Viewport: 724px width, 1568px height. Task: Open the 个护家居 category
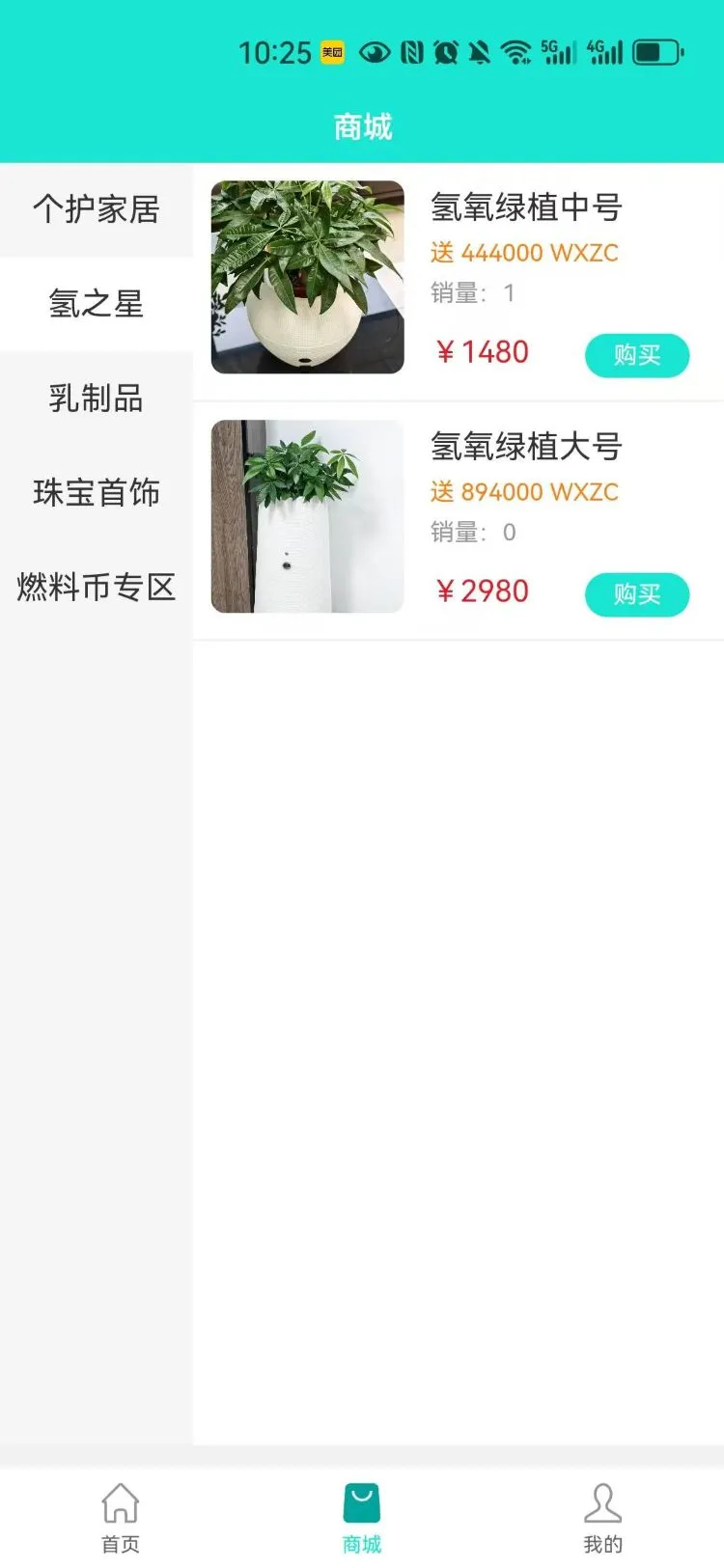tap(95, 209)
